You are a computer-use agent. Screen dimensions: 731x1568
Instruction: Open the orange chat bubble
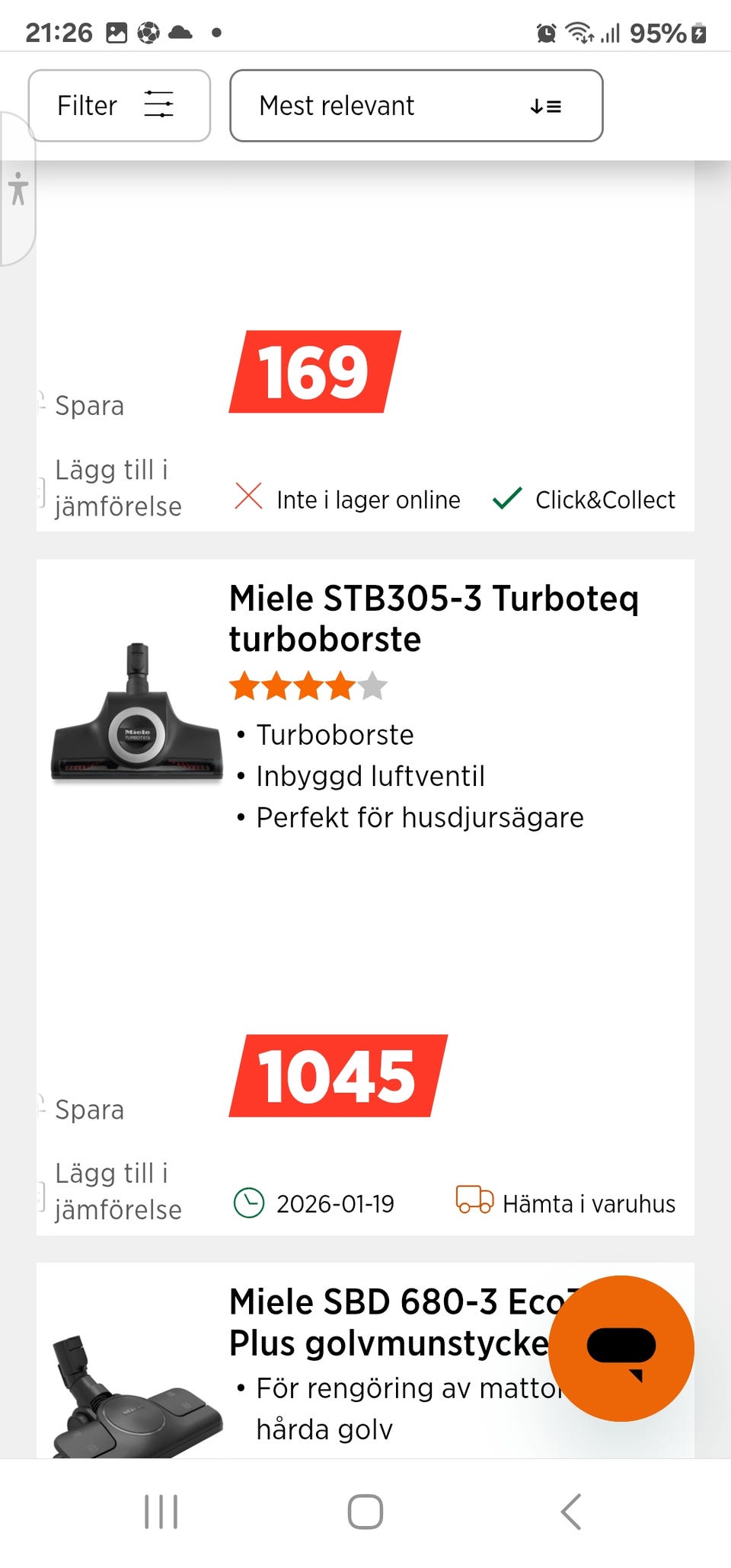coord(621,1348)
